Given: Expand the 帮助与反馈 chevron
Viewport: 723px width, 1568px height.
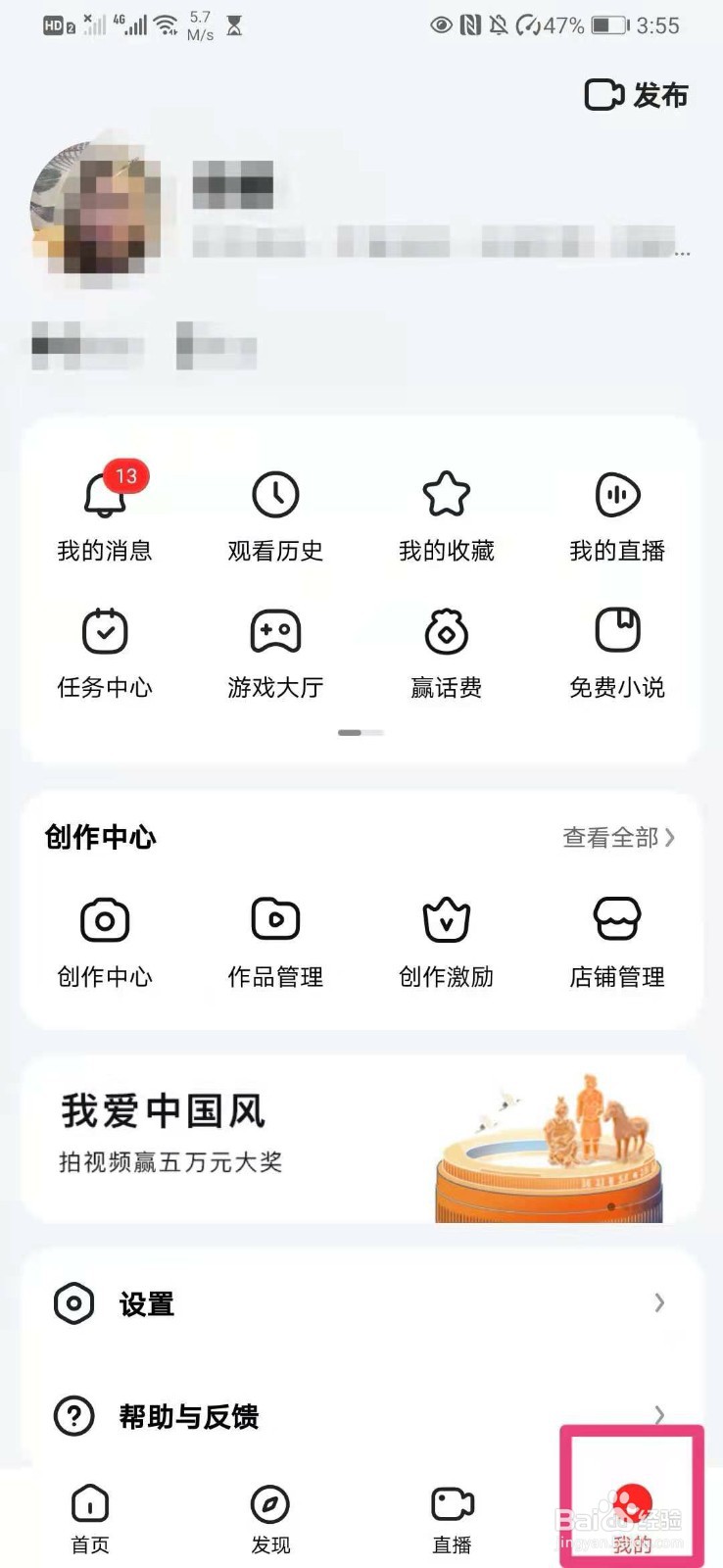Looking at the screenshot, I should 658,1414.
